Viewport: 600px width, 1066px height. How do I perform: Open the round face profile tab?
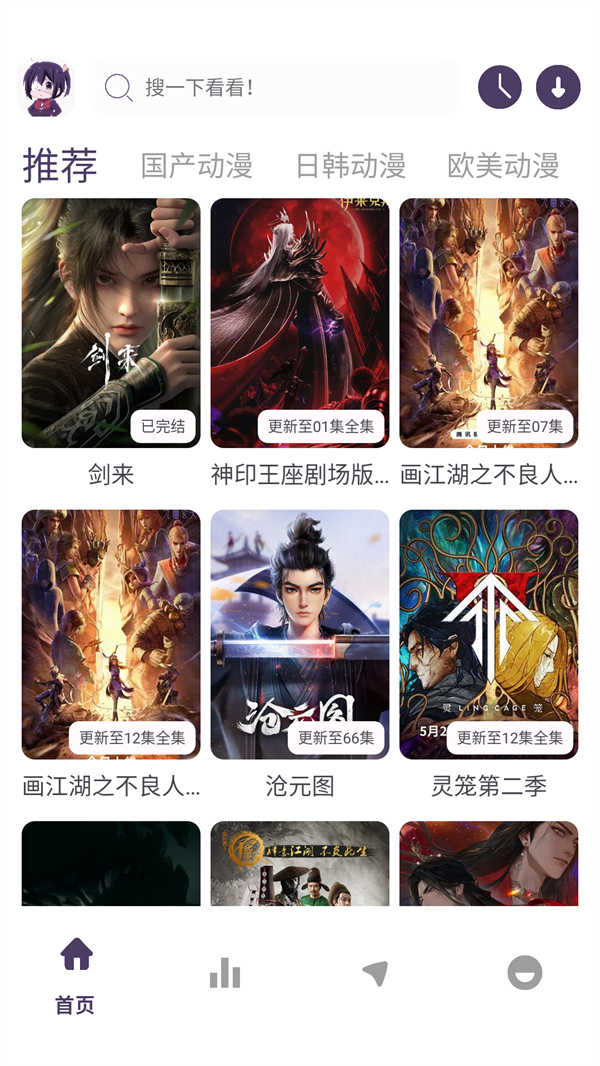[x=524, y=973]
